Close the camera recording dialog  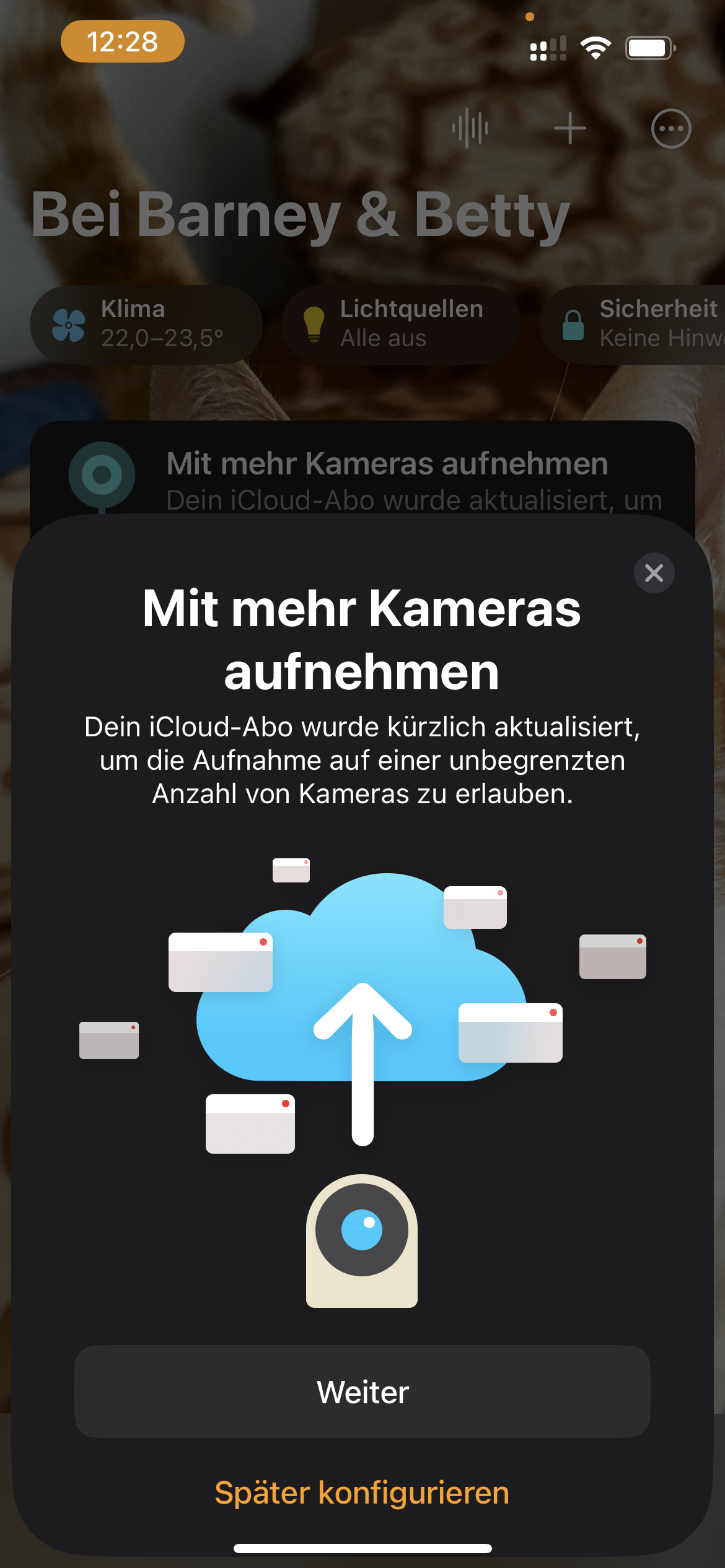pos(654,573)
